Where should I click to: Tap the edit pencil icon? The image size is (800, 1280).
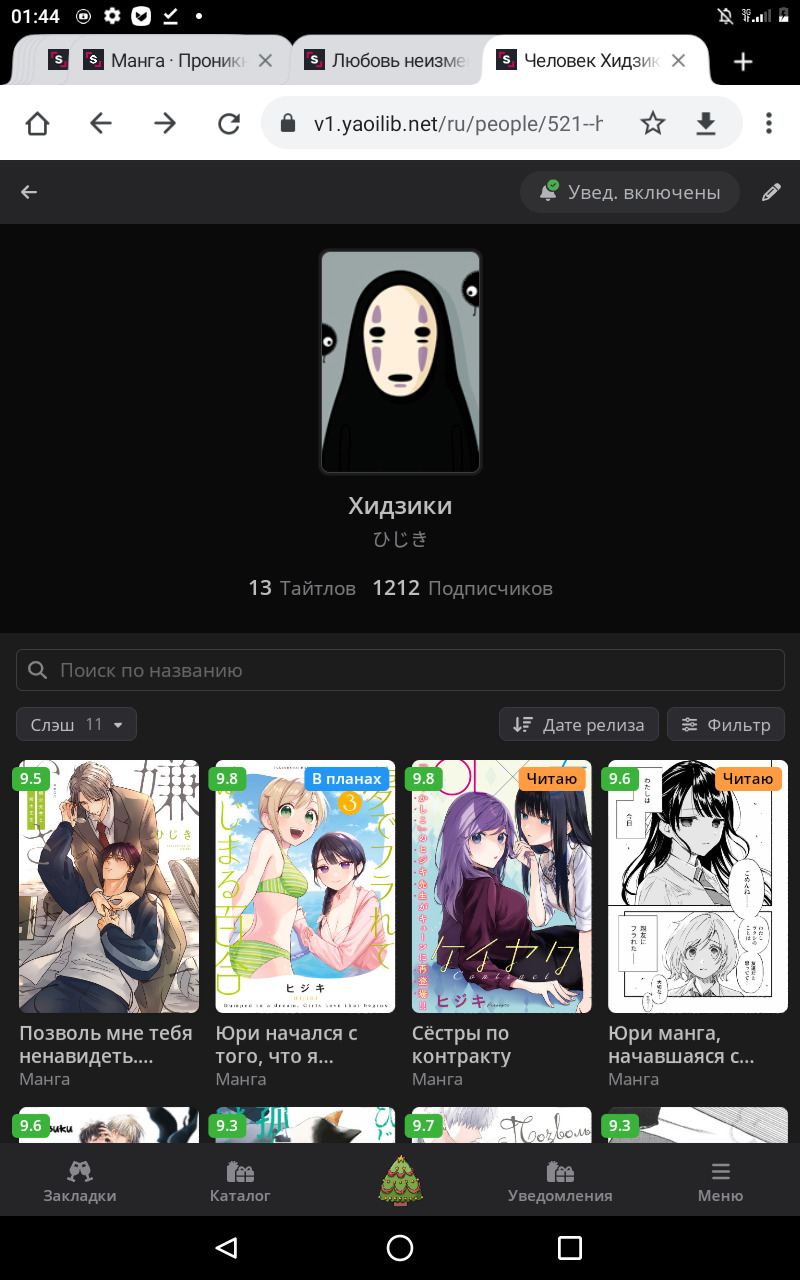(x=770, y=192)
